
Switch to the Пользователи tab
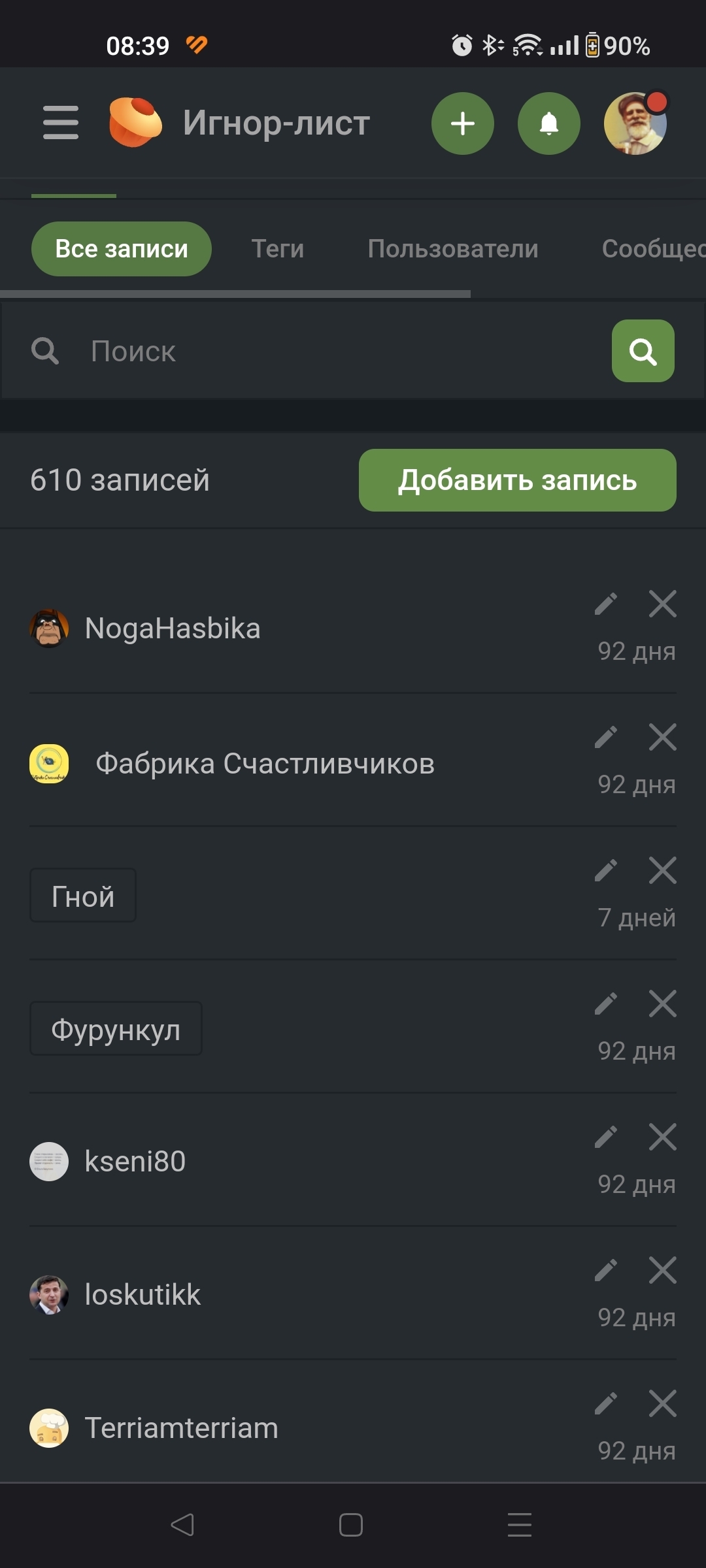(x=453, y=249)
